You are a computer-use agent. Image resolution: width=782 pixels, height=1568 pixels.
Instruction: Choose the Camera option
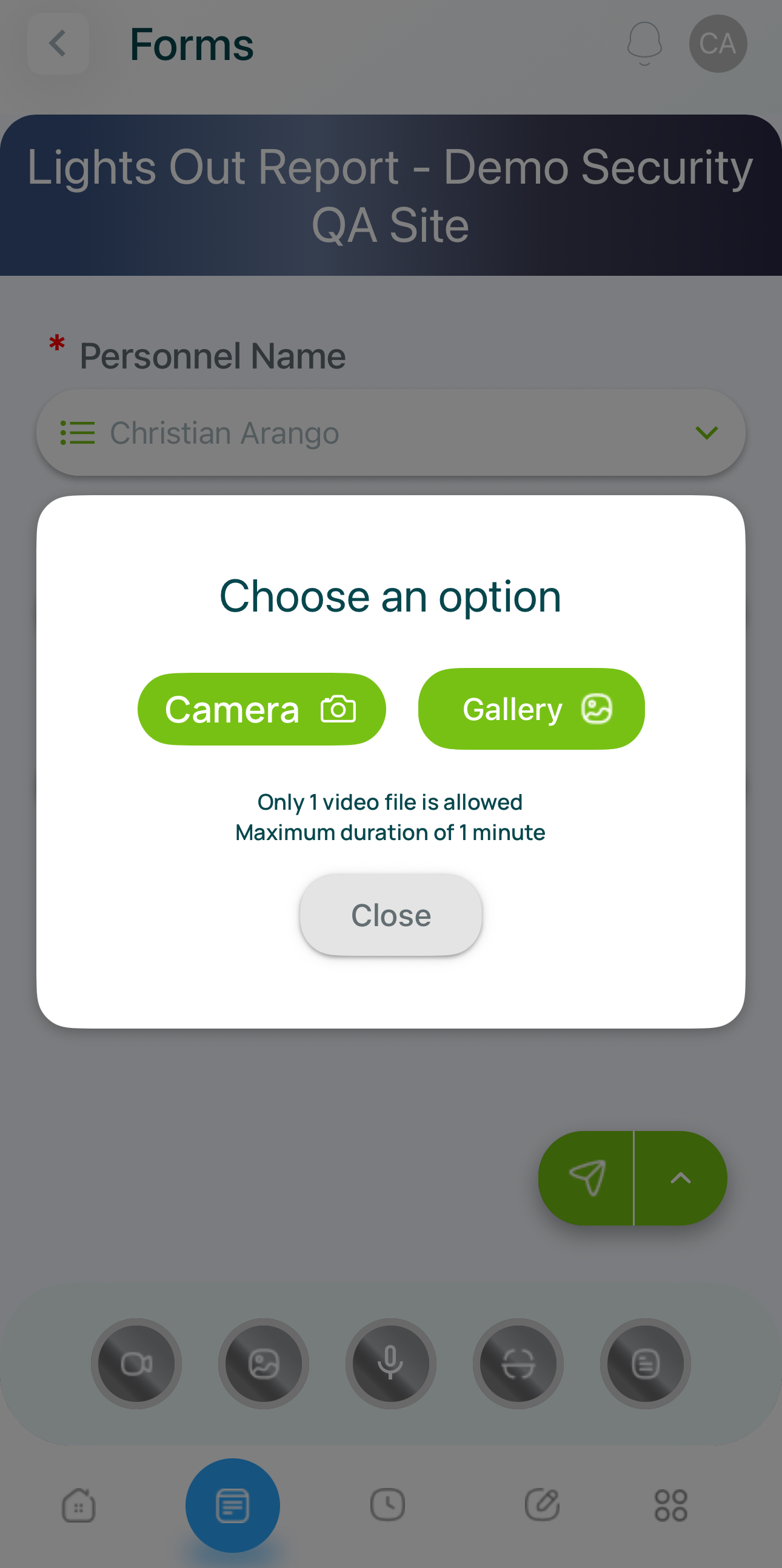pos(262,709)
